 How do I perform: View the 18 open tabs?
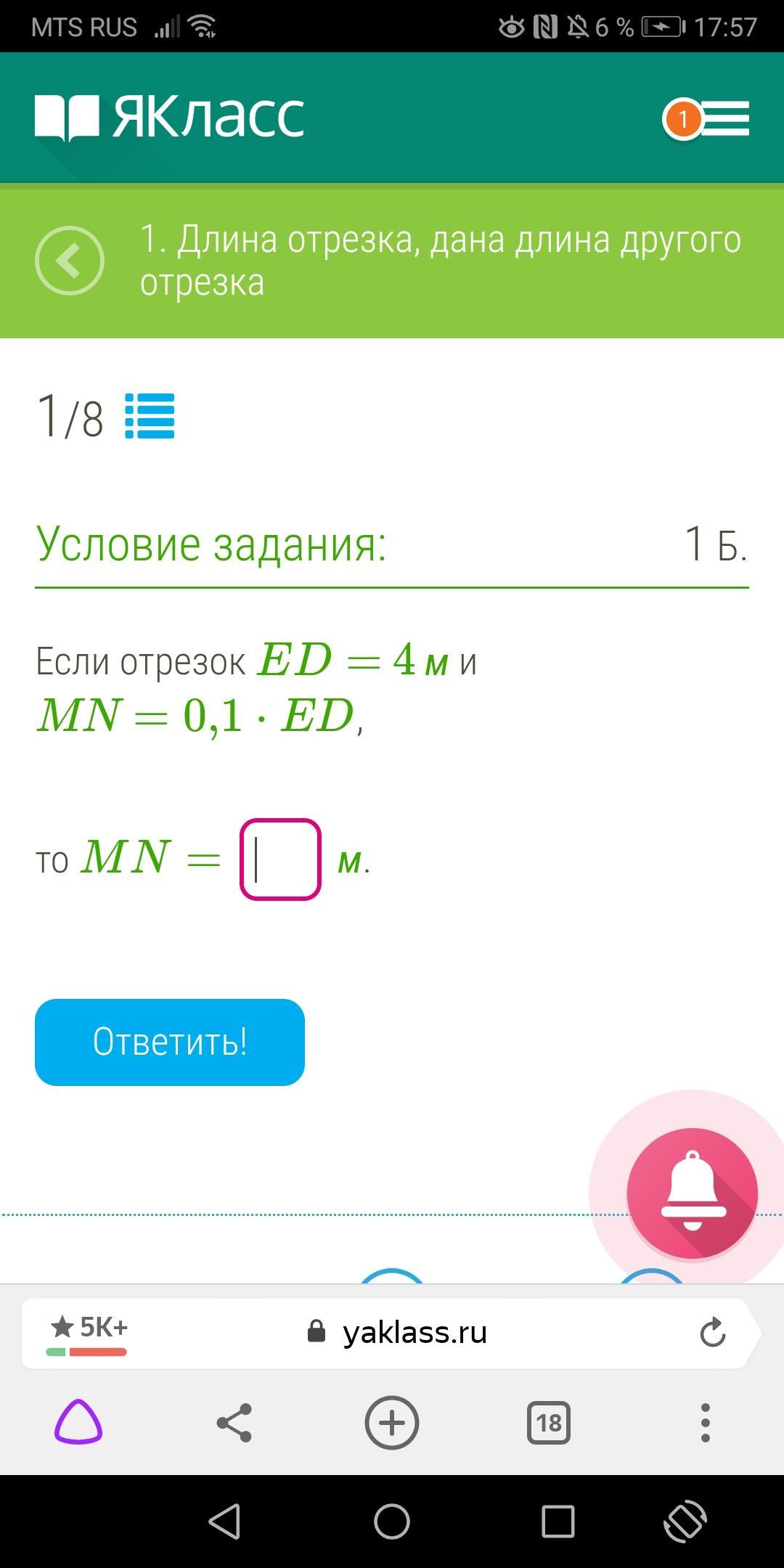coord(549,1422)
